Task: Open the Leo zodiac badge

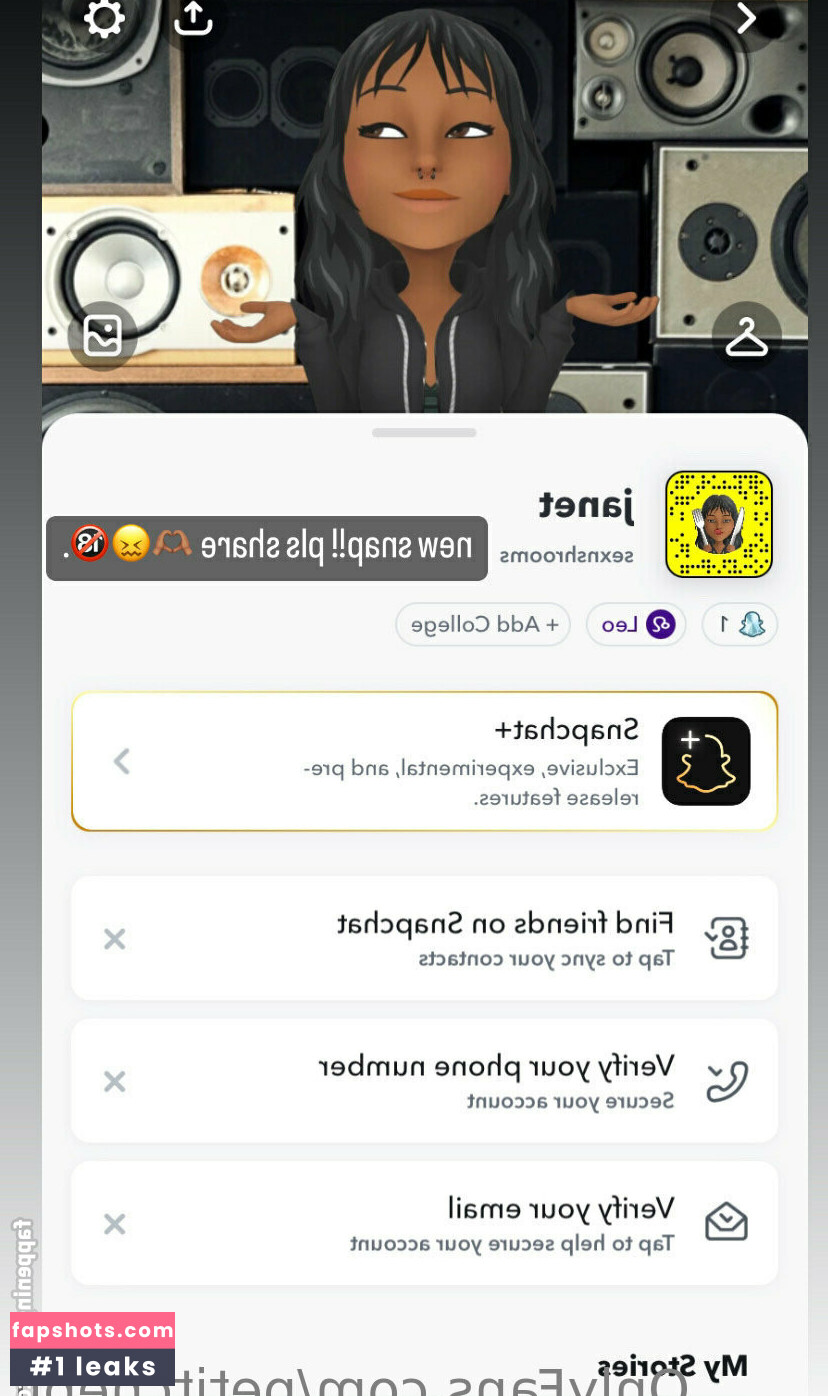Action: pos(636,624)
